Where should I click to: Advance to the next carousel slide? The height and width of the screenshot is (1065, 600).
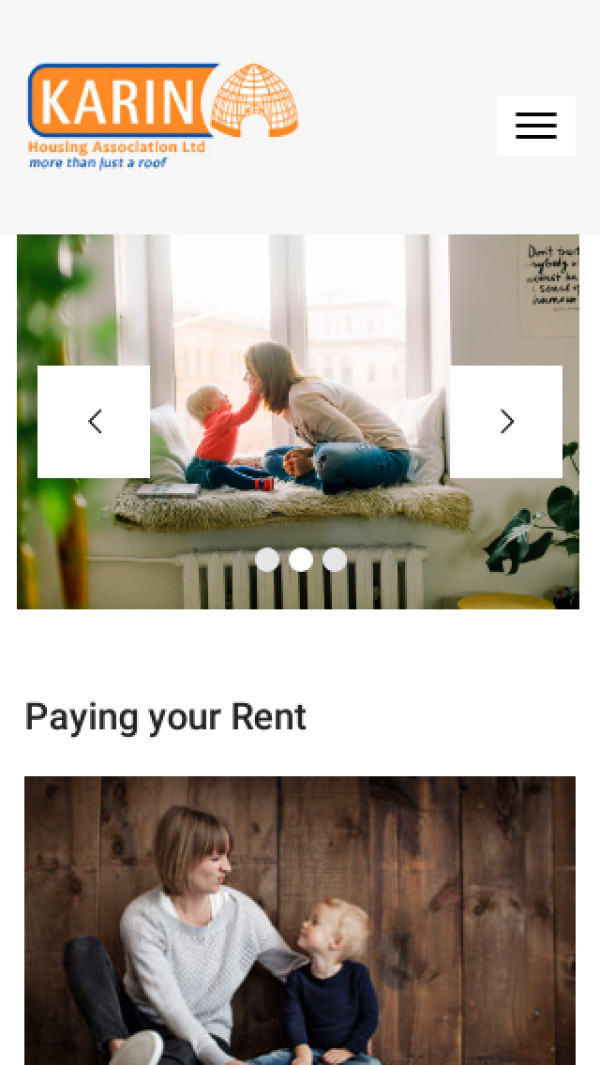[x=506, y=422]
